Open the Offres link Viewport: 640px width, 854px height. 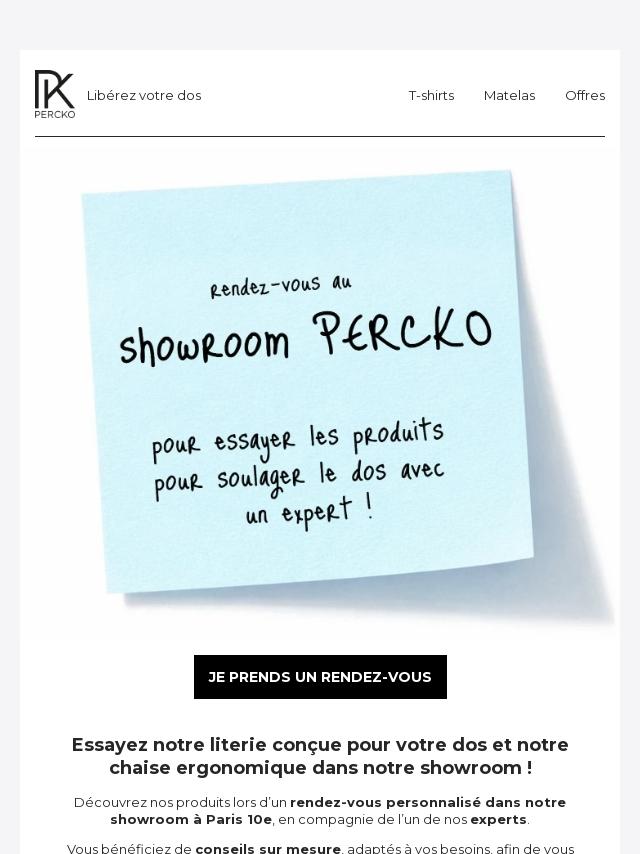(585, 95)
